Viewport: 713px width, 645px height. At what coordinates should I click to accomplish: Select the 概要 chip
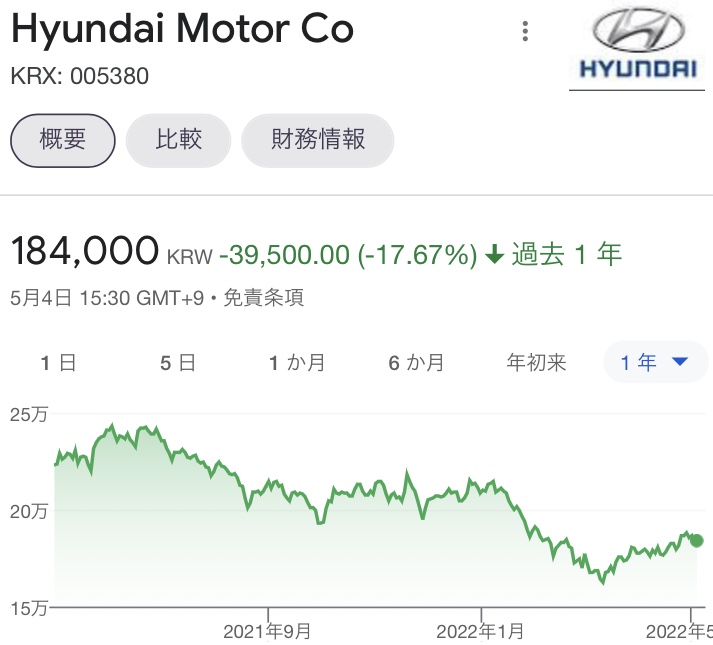[62, 140]
